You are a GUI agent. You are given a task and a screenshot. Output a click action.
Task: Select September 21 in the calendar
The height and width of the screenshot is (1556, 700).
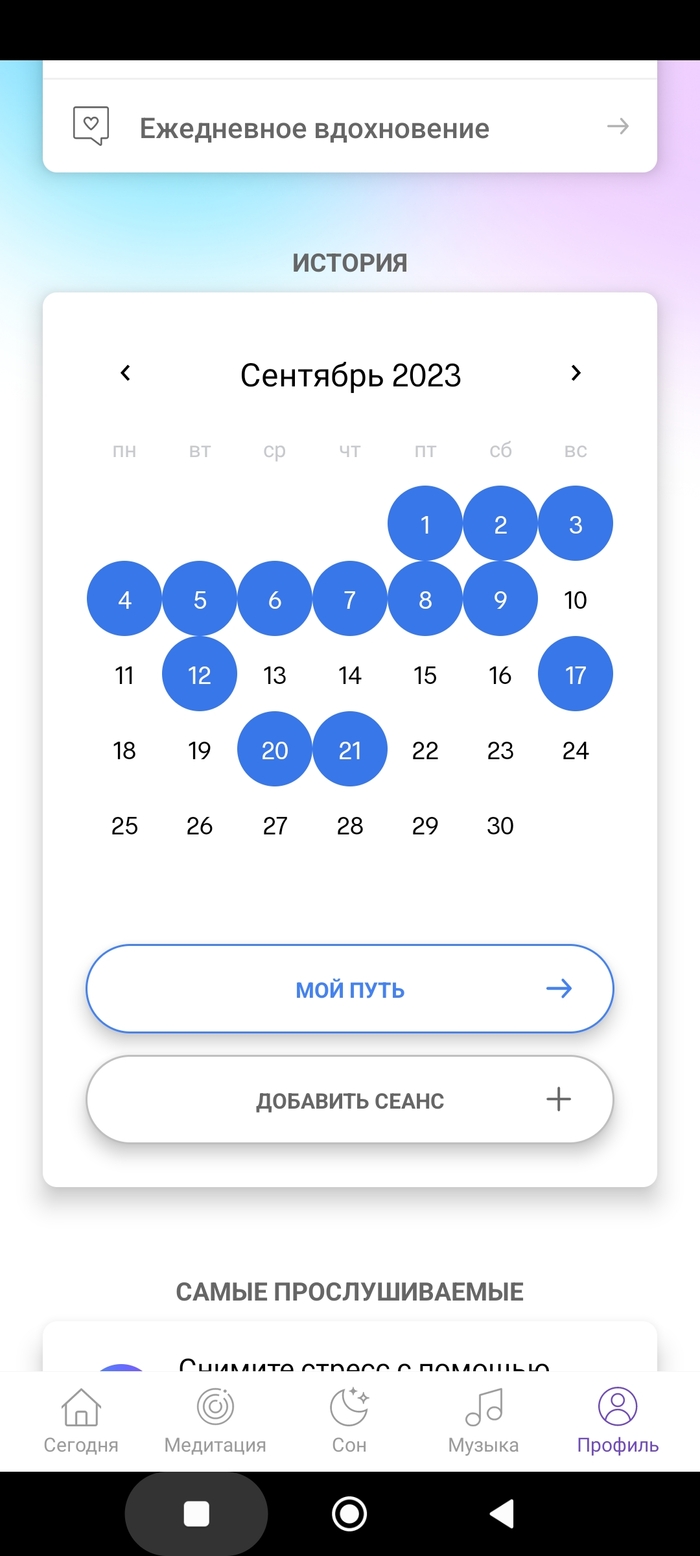click(x=350, y=750)
